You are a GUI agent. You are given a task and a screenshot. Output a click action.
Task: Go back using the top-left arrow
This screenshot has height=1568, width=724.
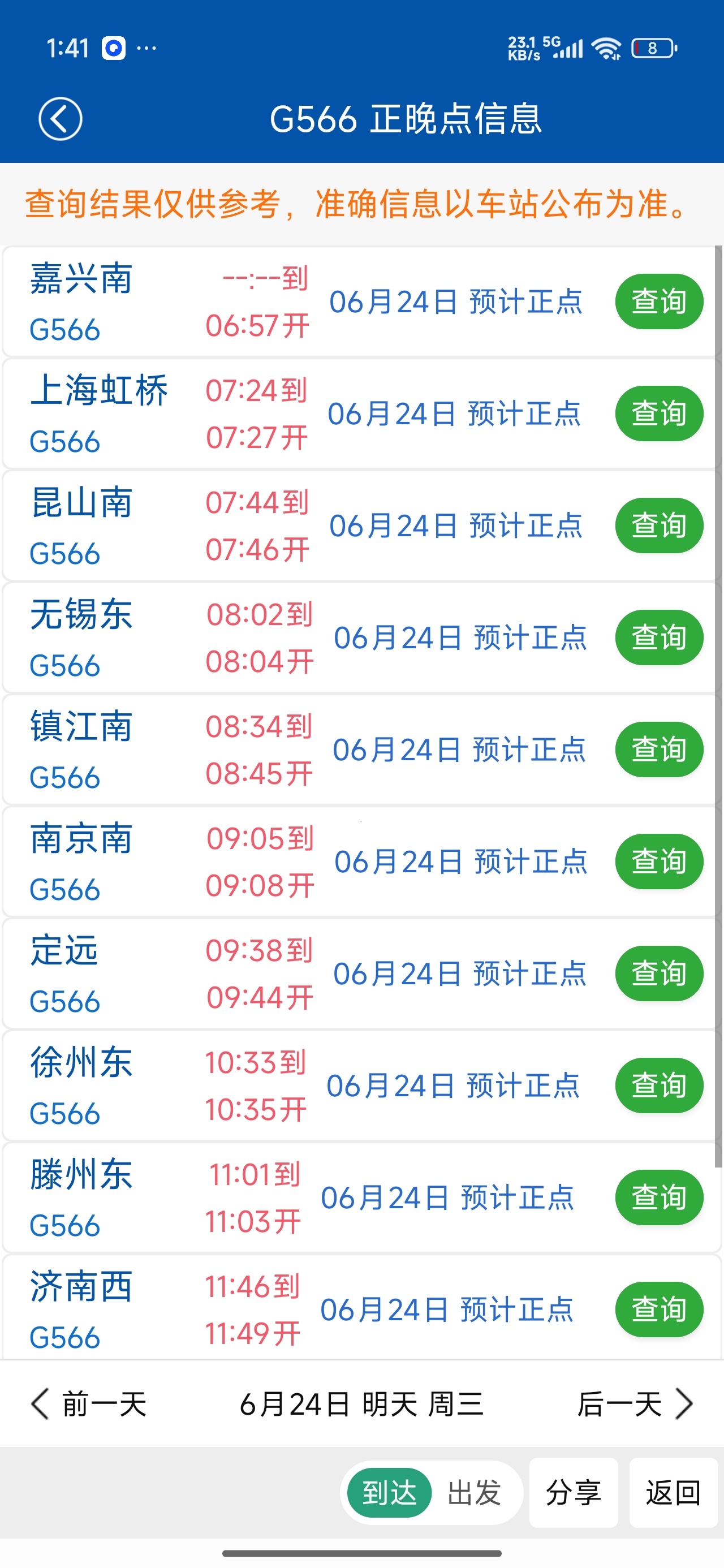coord(61,119)
